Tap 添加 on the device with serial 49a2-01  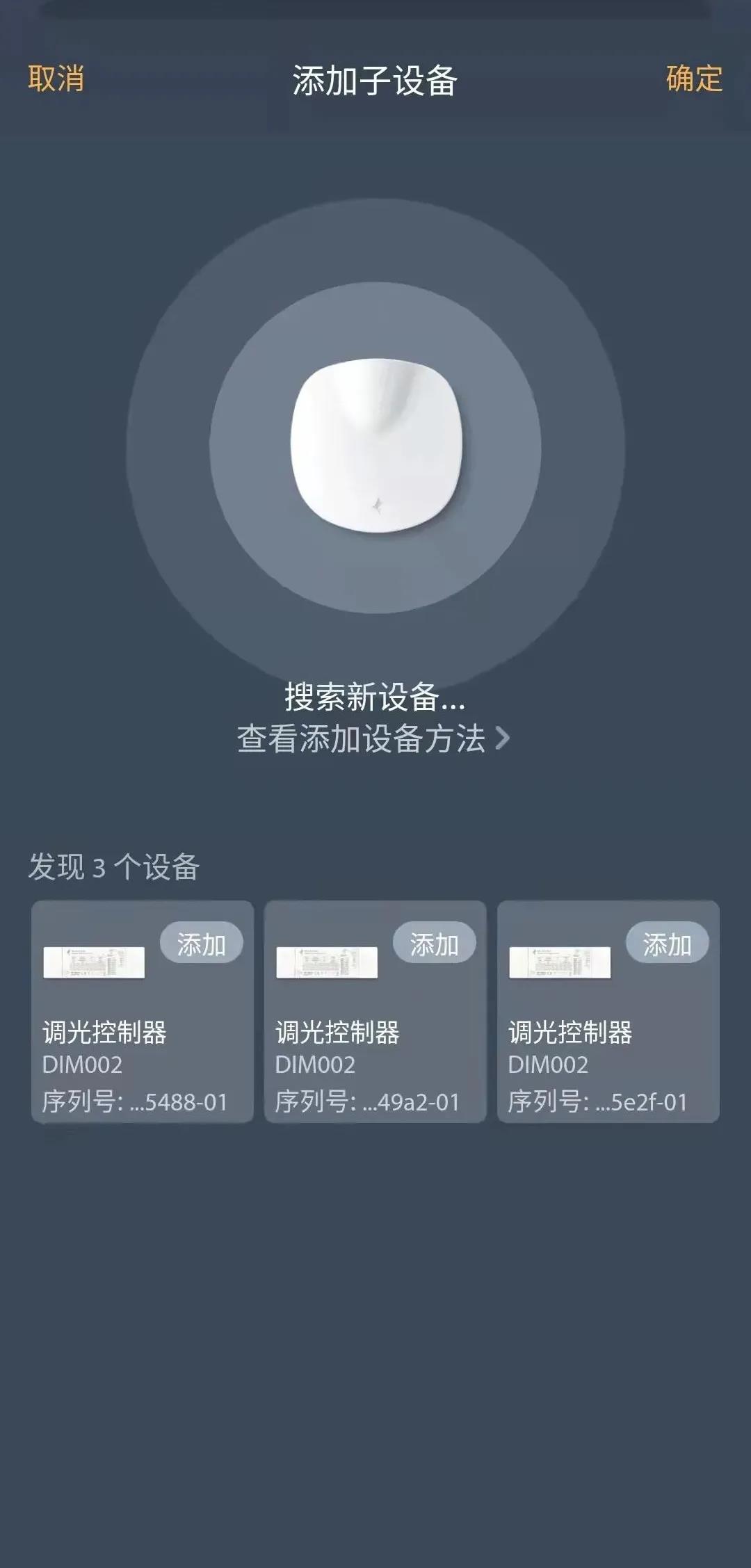[x=434, y=944]
